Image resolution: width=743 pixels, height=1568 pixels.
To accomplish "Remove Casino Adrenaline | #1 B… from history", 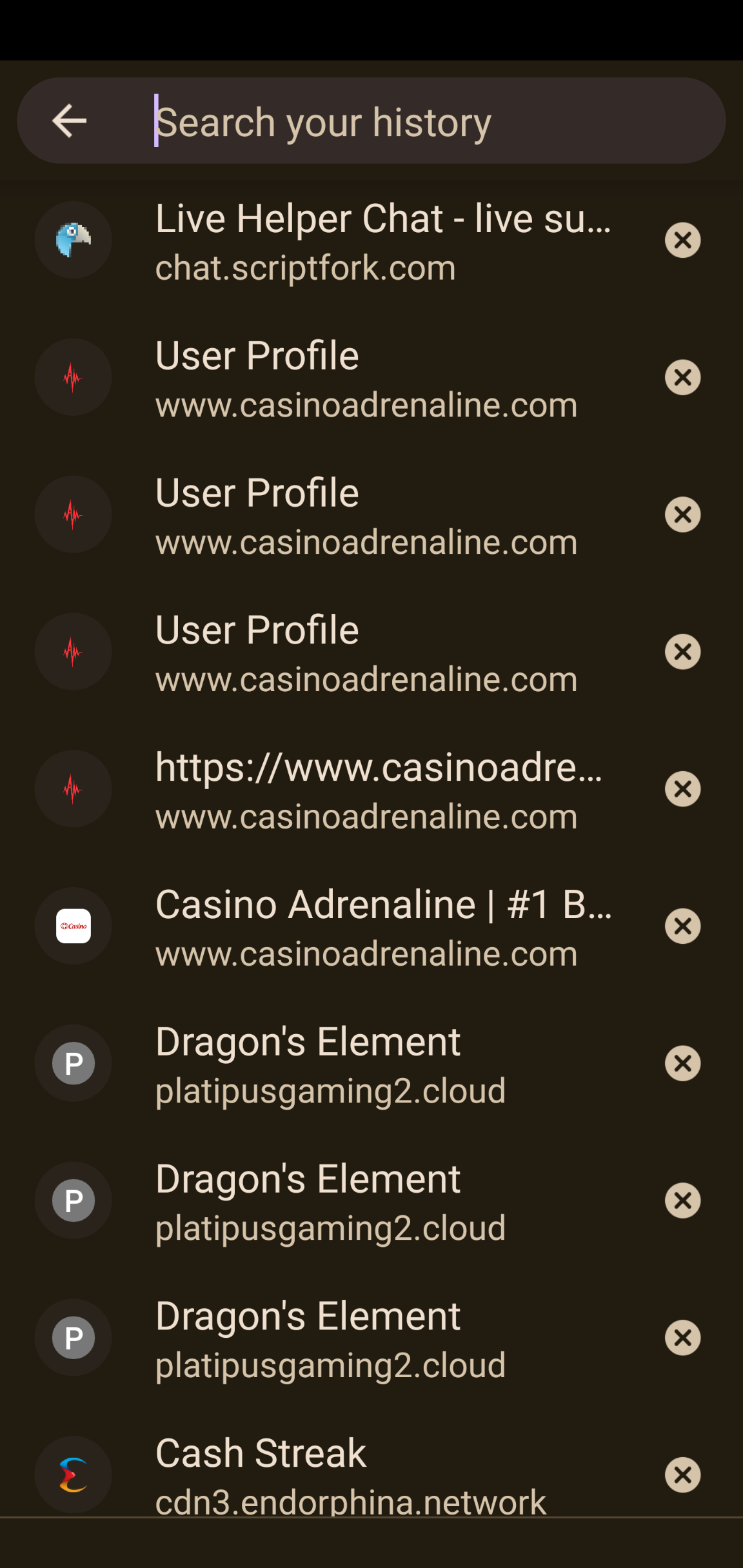I will pos(682,926).
